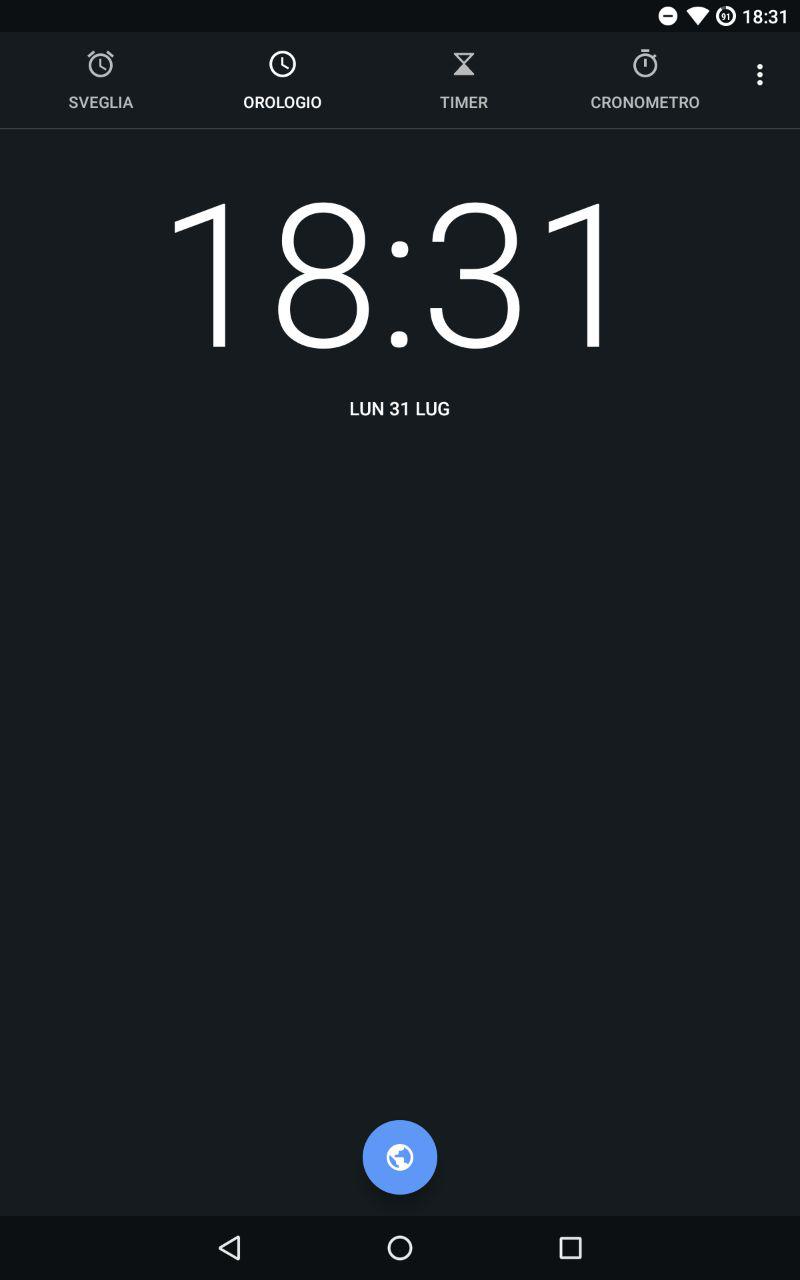The height and width of the screenshot is (1280, 800).
Task: Tap the globe world clock button
Action: (x=400, y=1157)
